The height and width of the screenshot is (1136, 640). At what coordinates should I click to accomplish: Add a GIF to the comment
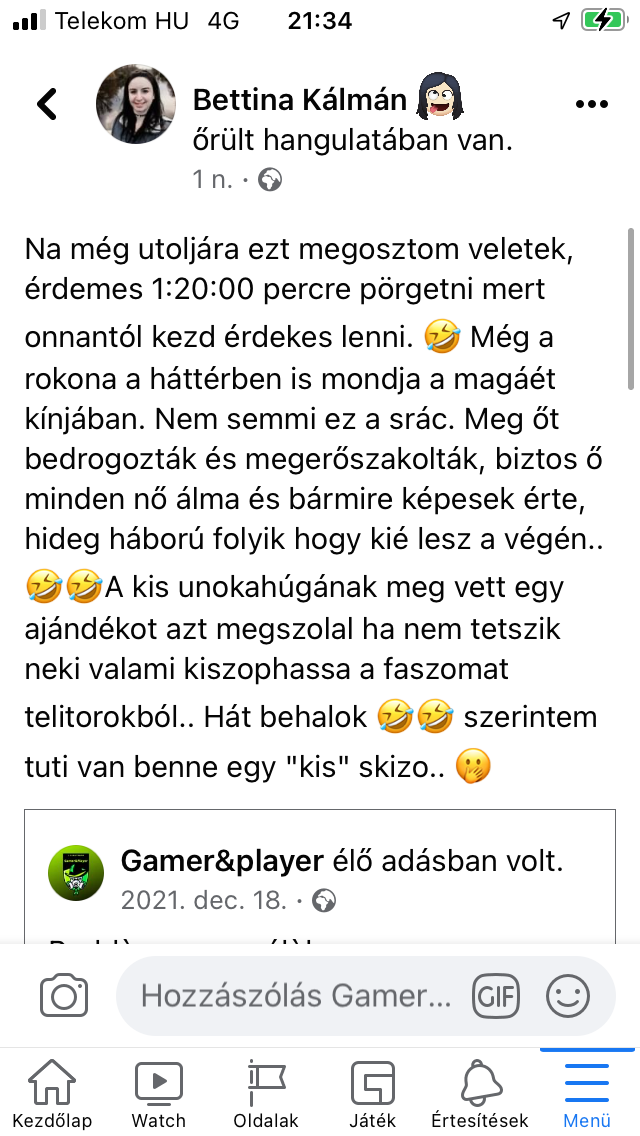click(x=496, y=996)
